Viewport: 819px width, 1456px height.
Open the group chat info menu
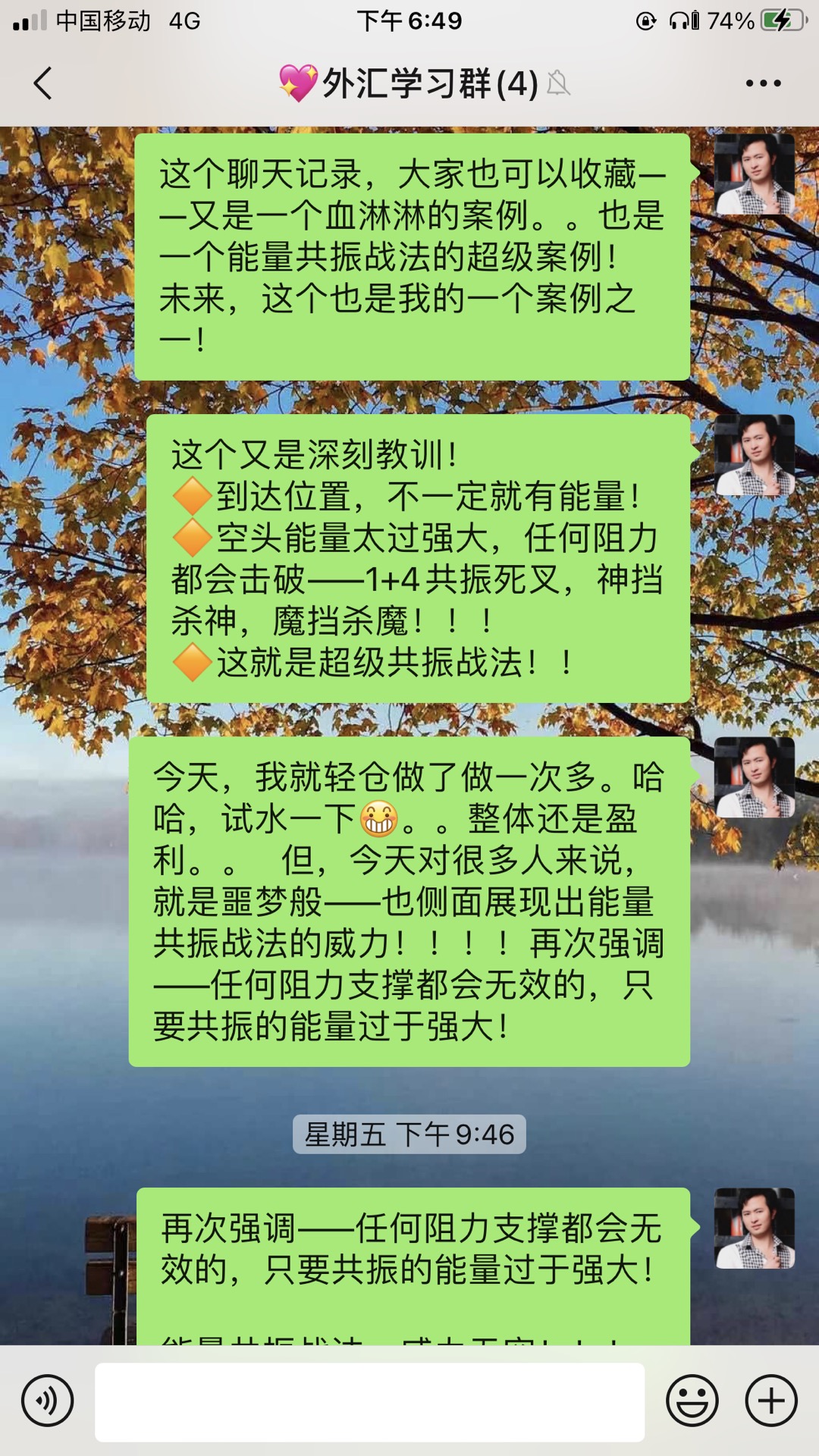pyautogui.click(x=763, y=83)
